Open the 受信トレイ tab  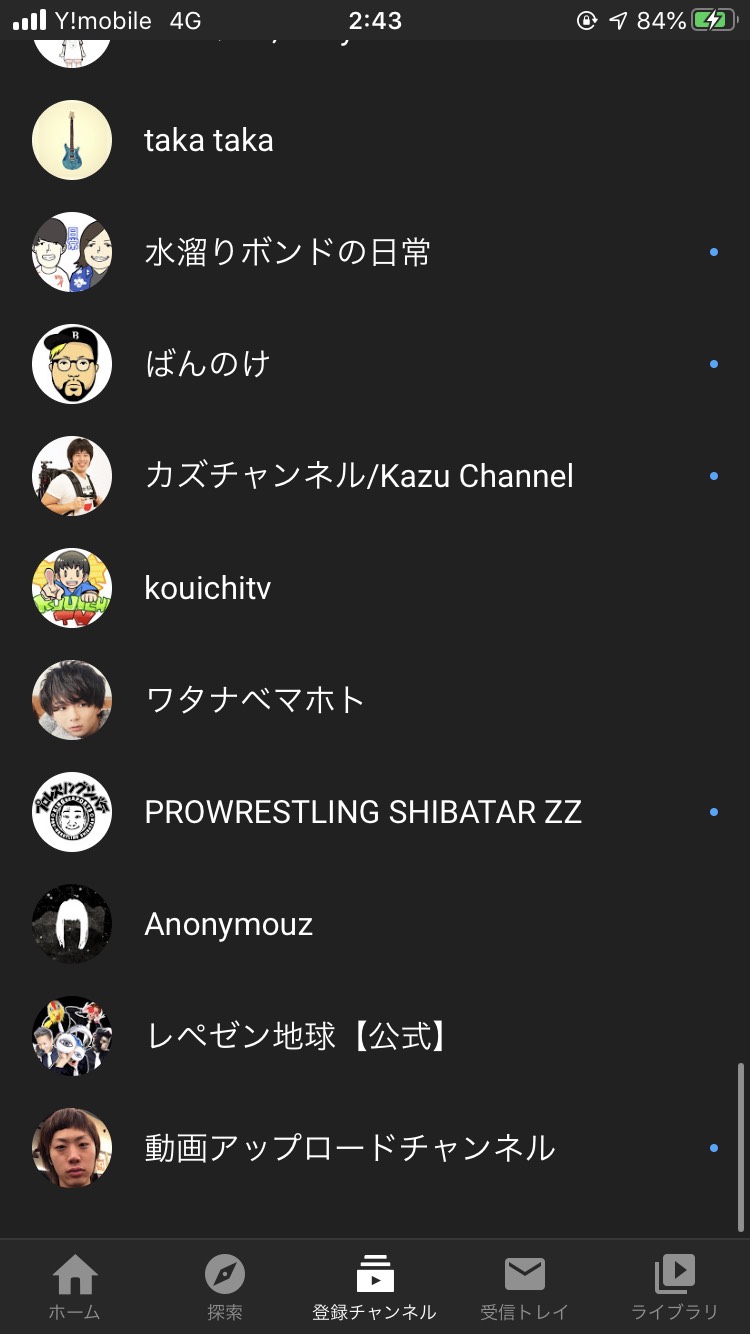pyautogui.click(x=525, y=1287)
